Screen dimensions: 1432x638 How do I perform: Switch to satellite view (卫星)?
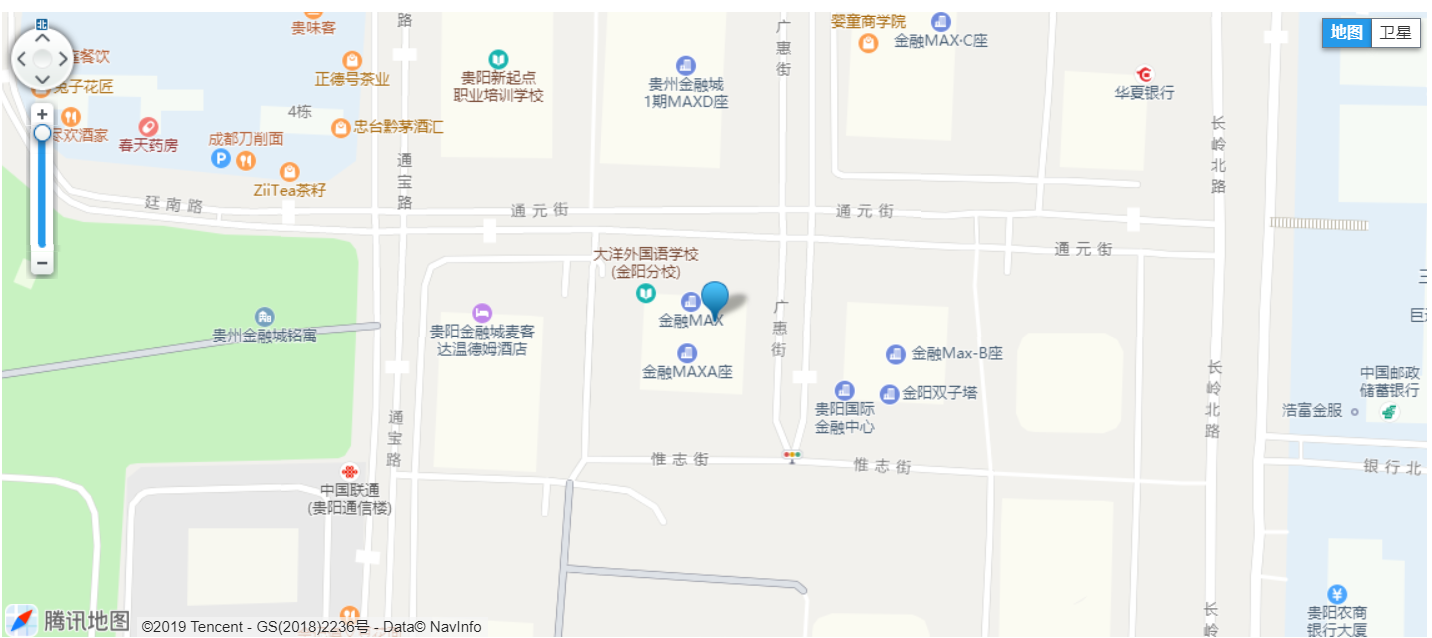[1395, 32]
